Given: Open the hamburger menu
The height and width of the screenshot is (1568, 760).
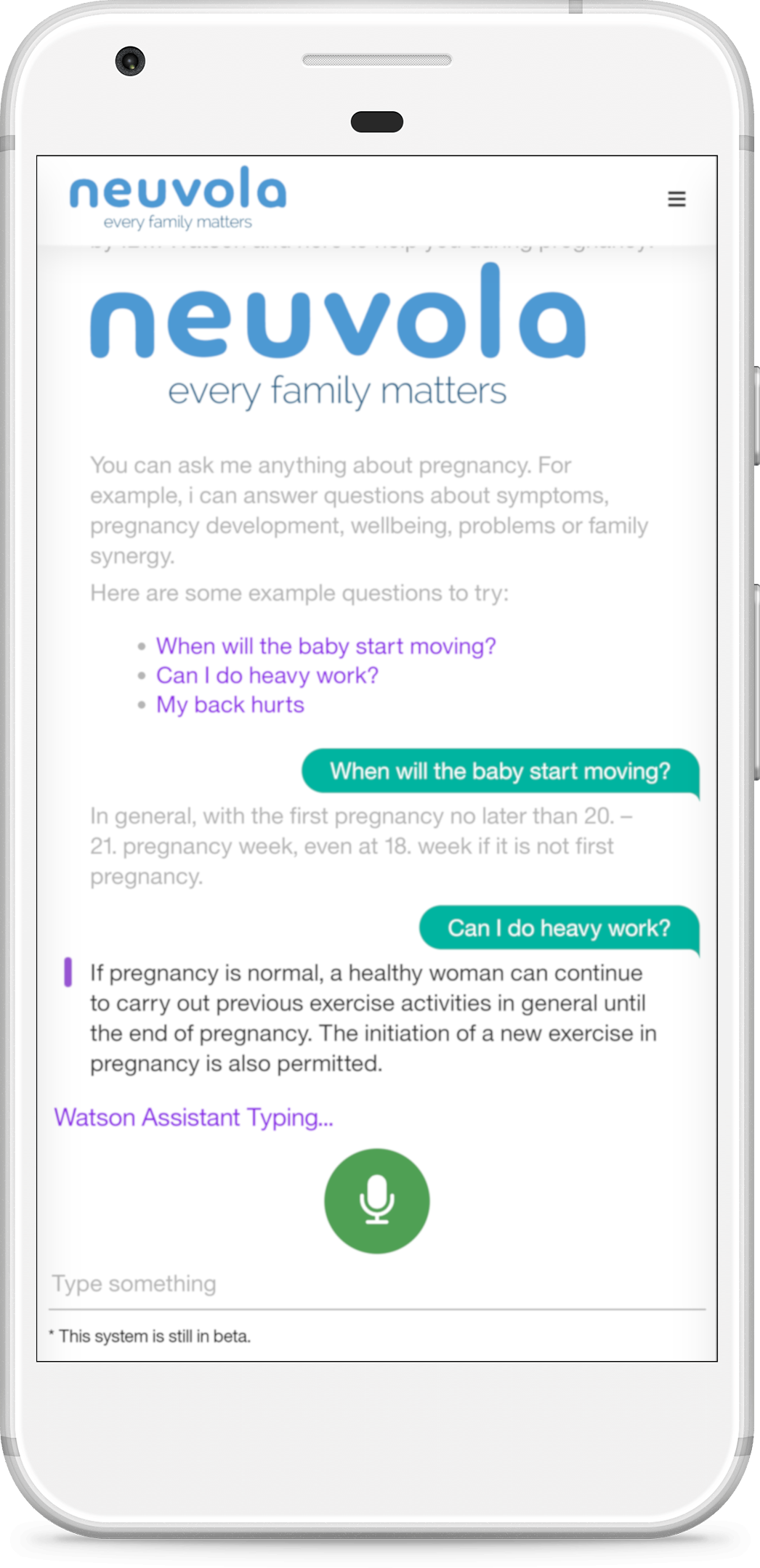Looking at the screenshot, I should 676,199.
